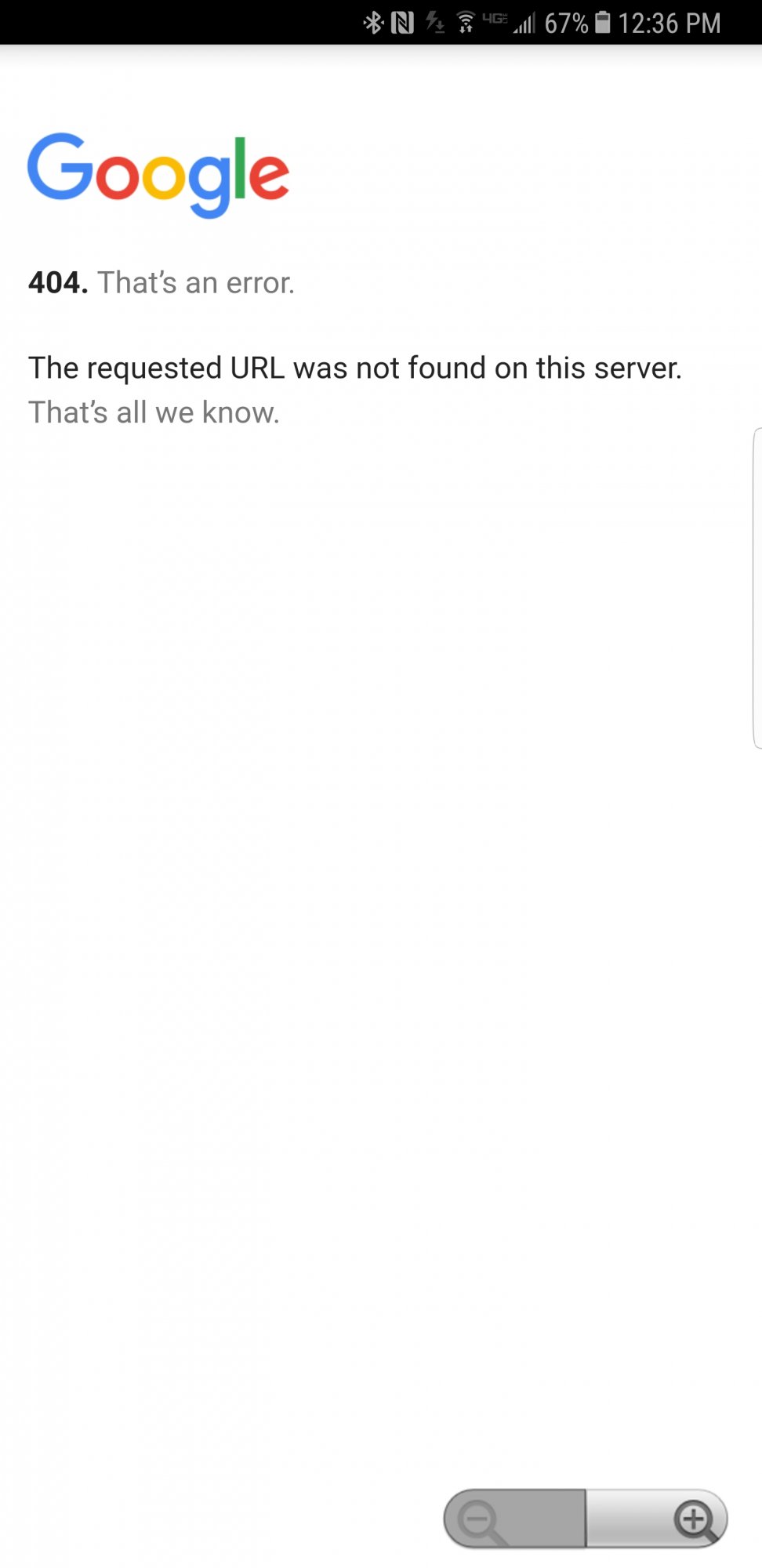Viewport: 762px width, 1568px height.
Task: Open the edge panel handle
Action: (x=757, y=588)
